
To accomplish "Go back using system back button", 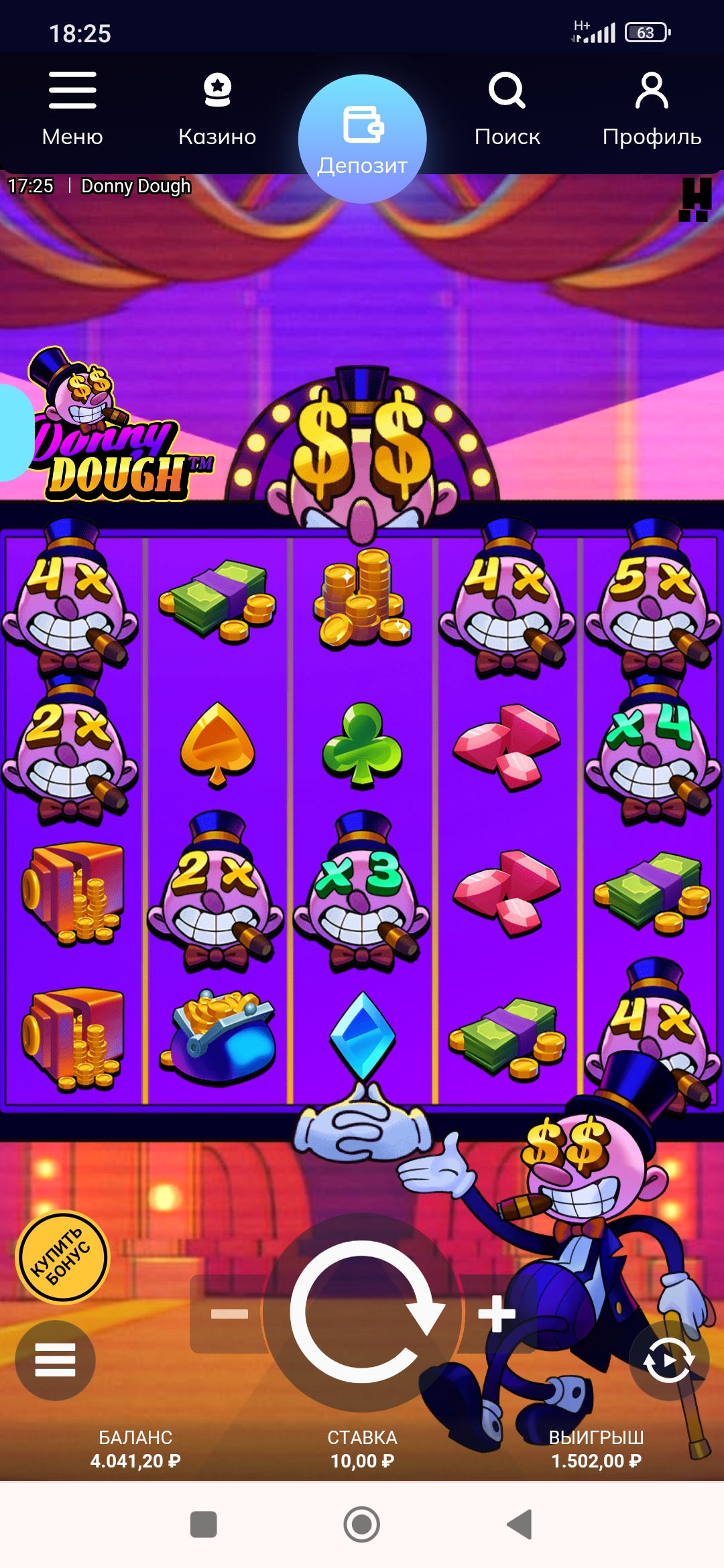I will tap(520, 1524).
